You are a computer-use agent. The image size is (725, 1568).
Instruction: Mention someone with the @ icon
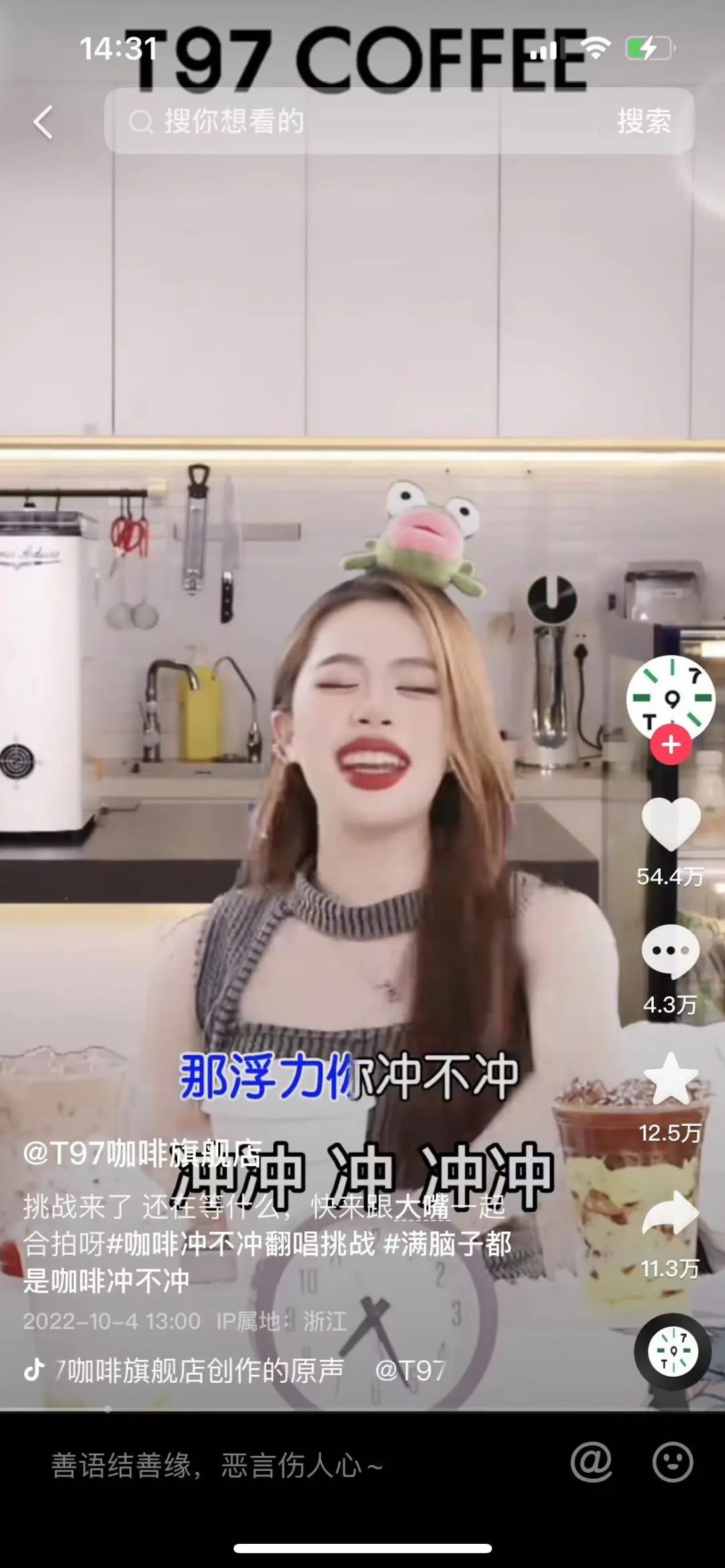[x=591, y=1463]
